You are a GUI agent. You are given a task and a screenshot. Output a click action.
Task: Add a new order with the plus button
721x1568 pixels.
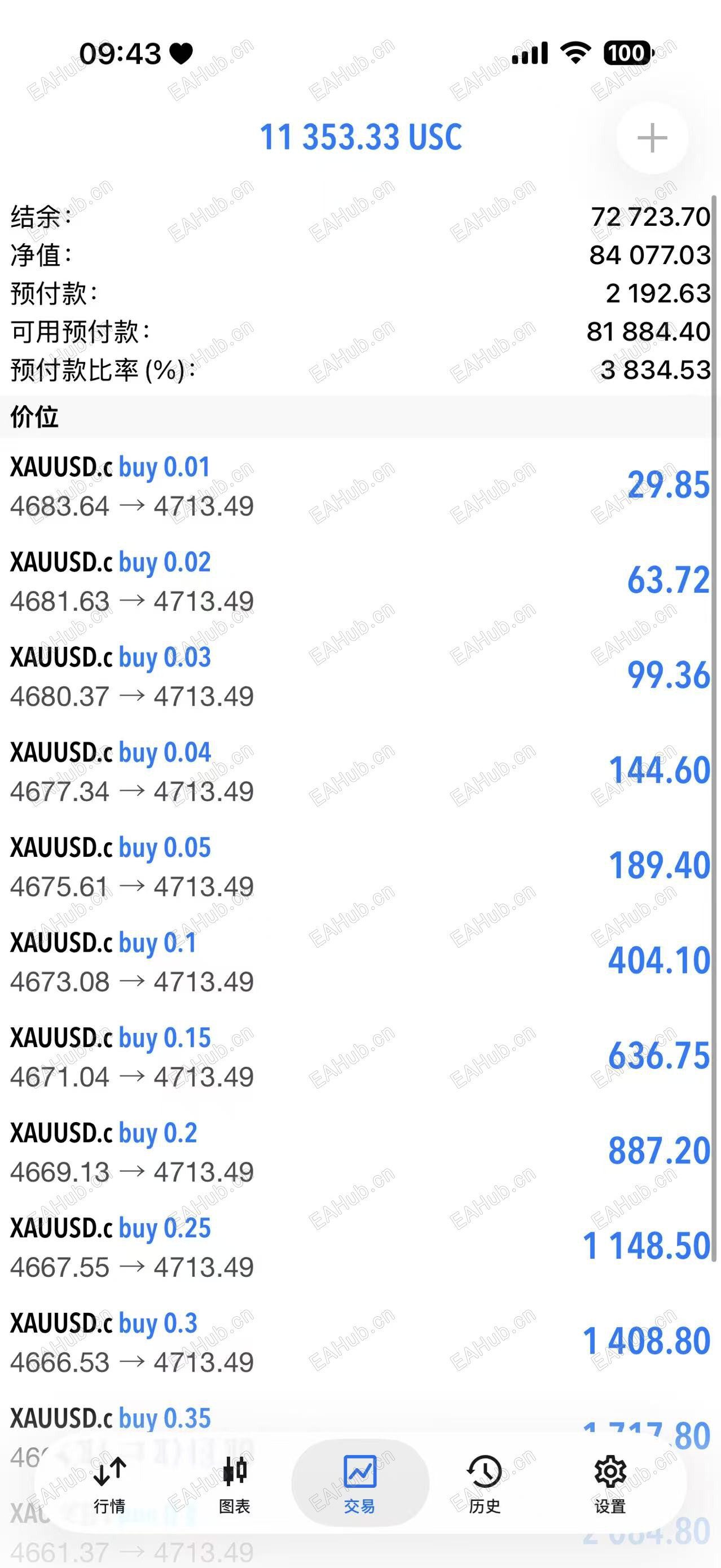[652, 138]
